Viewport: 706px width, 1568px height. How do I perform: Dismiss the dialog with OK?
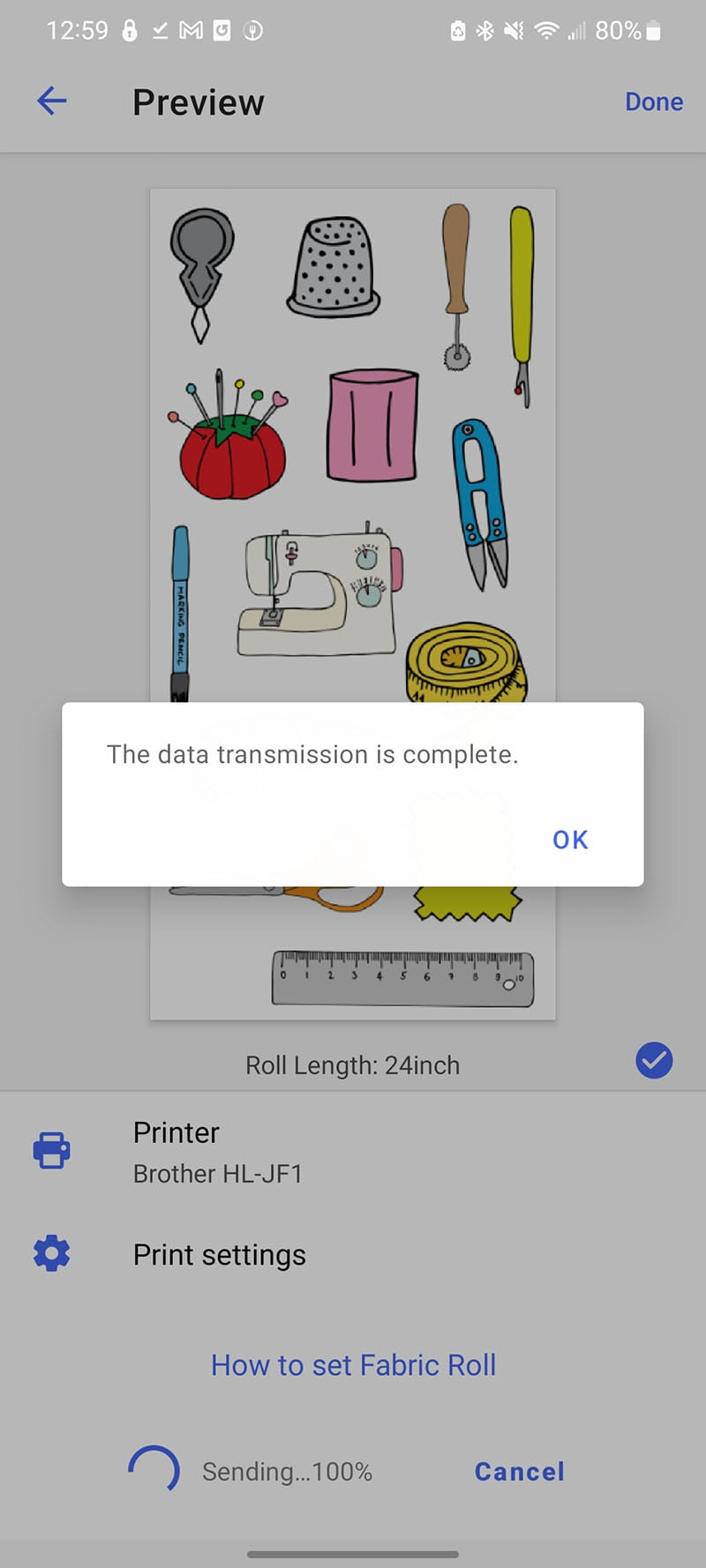[569, 840]
